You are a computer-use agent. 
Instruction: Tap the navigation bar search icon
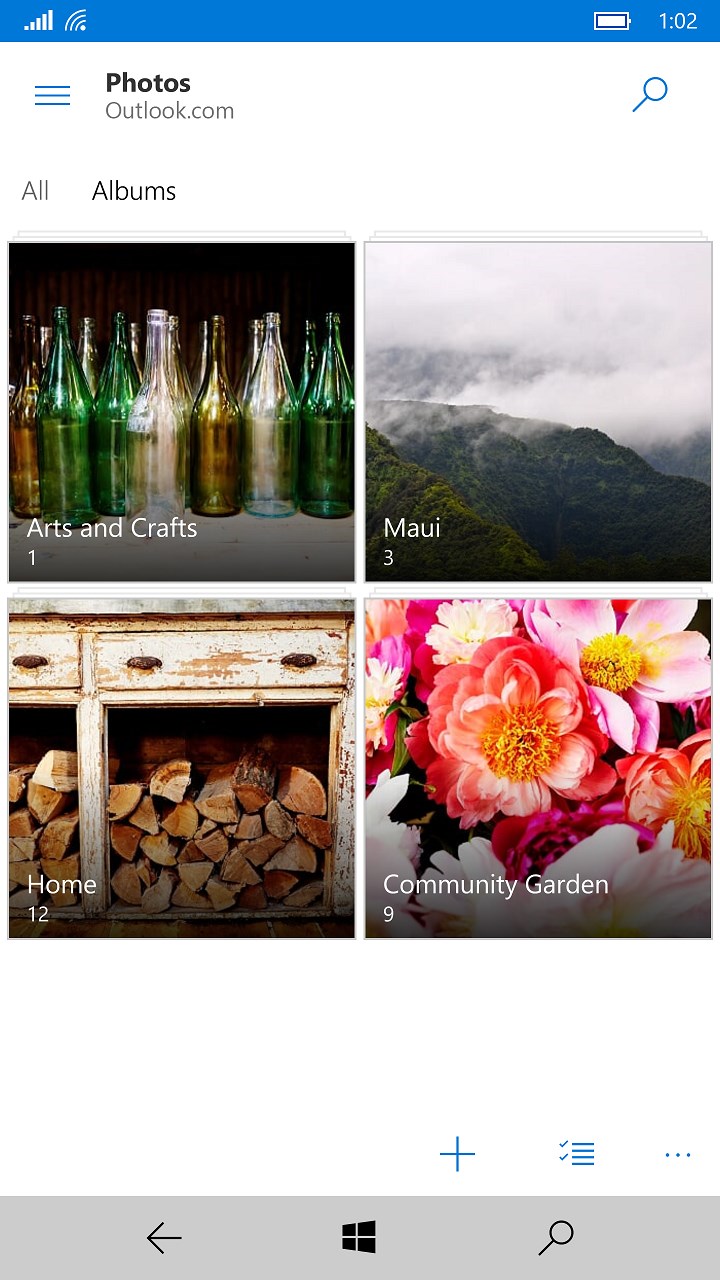pos(556,1237)
